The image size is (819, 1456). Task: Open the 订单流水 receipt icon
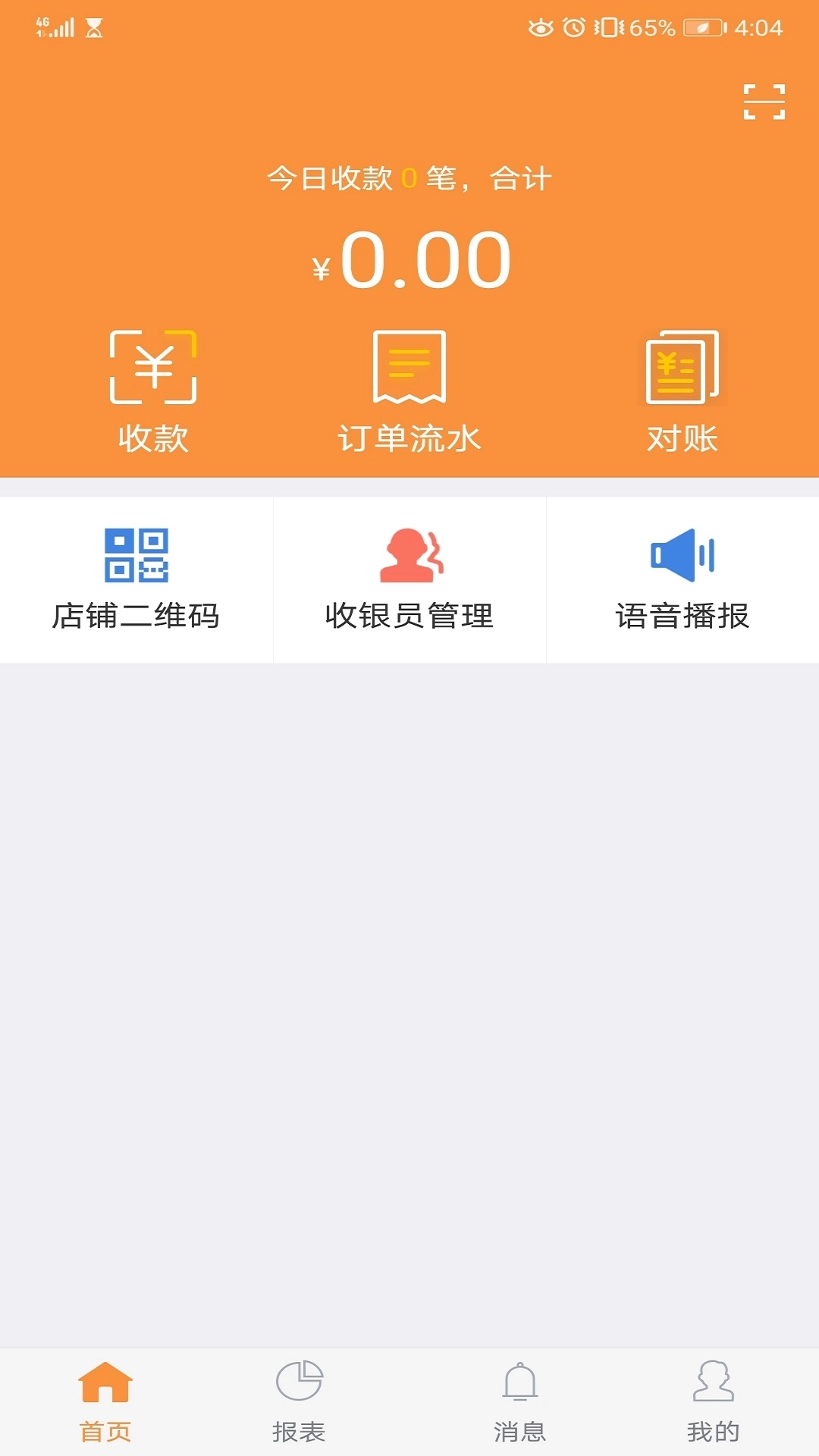409,368
